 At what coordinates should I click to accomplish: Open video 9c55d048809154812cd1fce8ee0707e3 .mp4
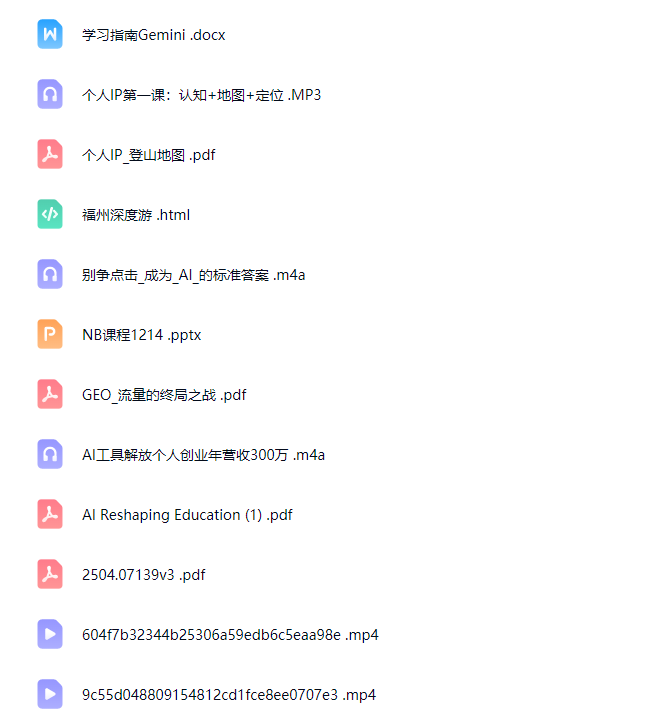pyautogui.click(x=228, y=694)
